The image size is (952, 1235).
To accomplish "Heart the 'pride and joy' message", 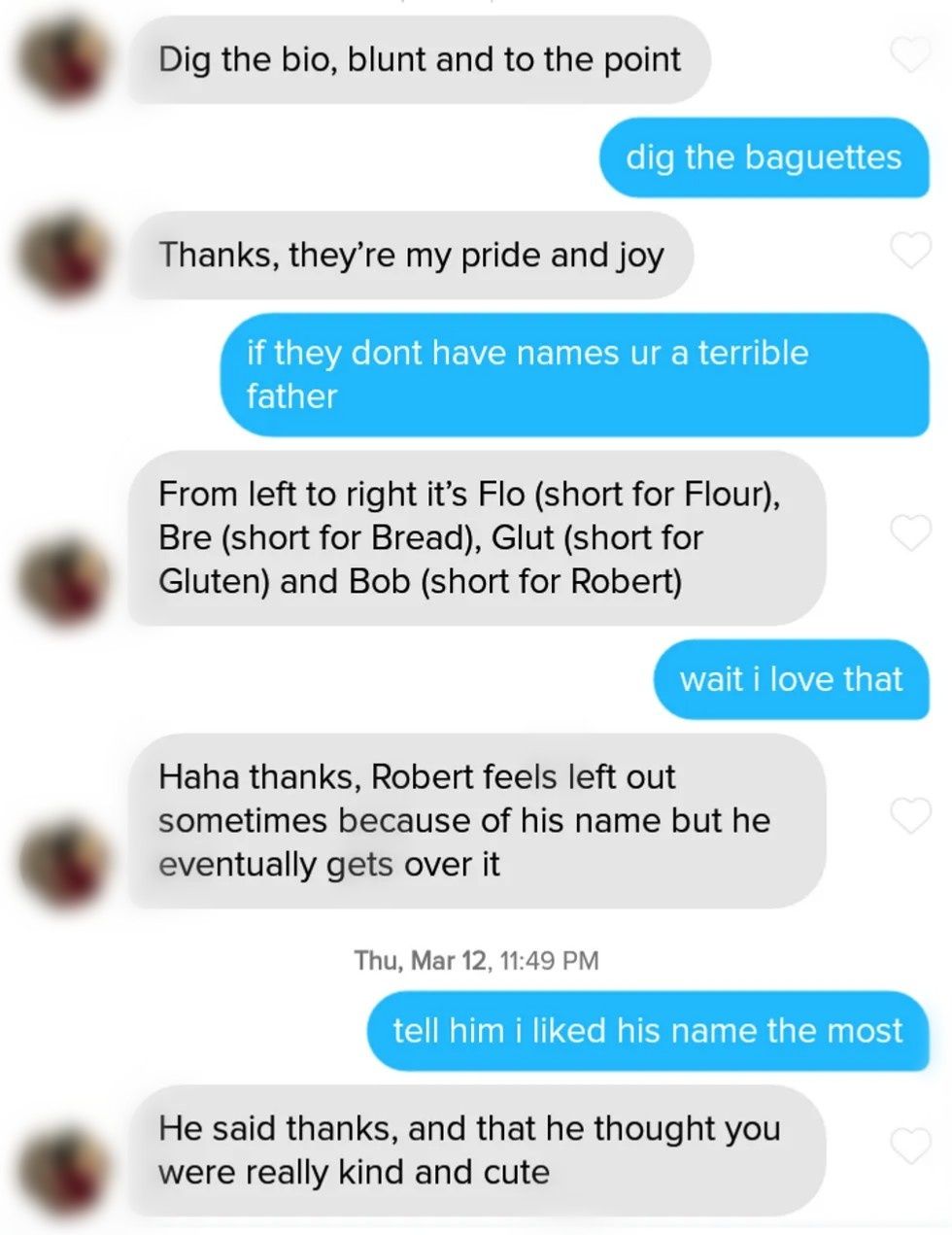I will click(910, 251).
